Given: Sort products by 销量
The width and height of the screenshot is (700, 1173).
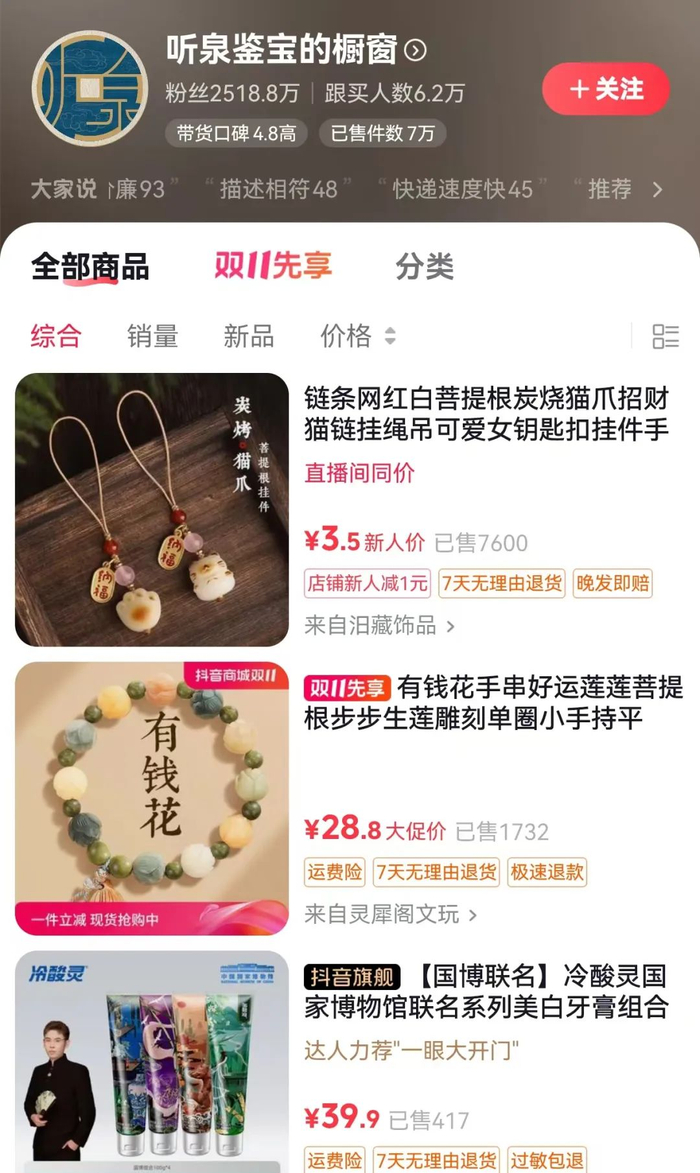Looking at the screenshot, I should (x=152, y=336).
